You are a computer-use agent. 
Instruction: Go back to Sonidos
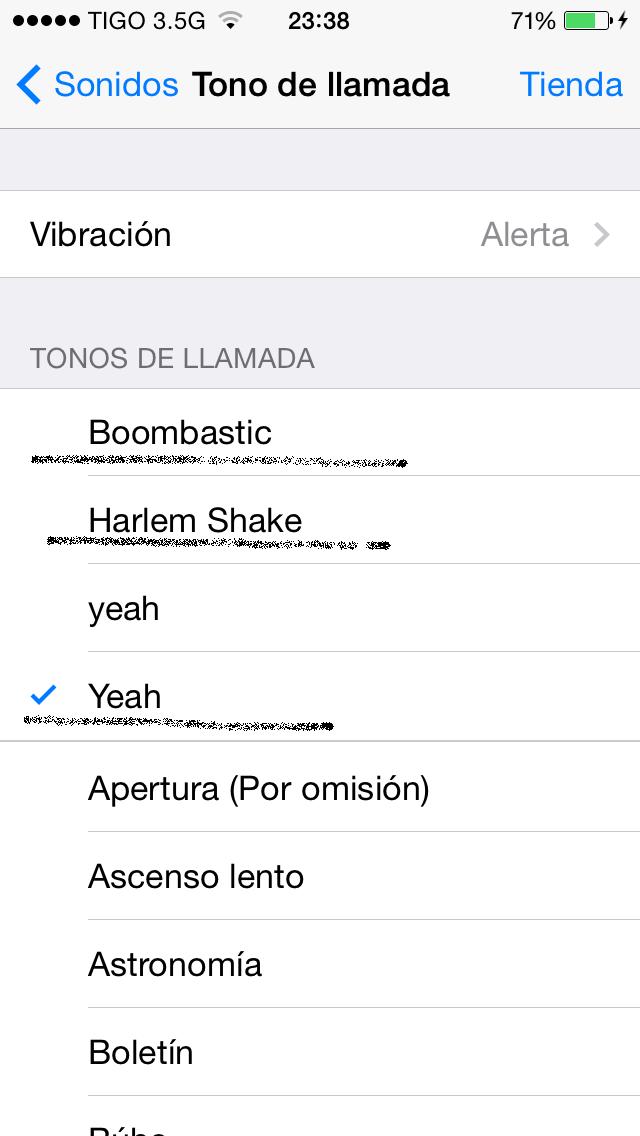click(x=97, y=85)
